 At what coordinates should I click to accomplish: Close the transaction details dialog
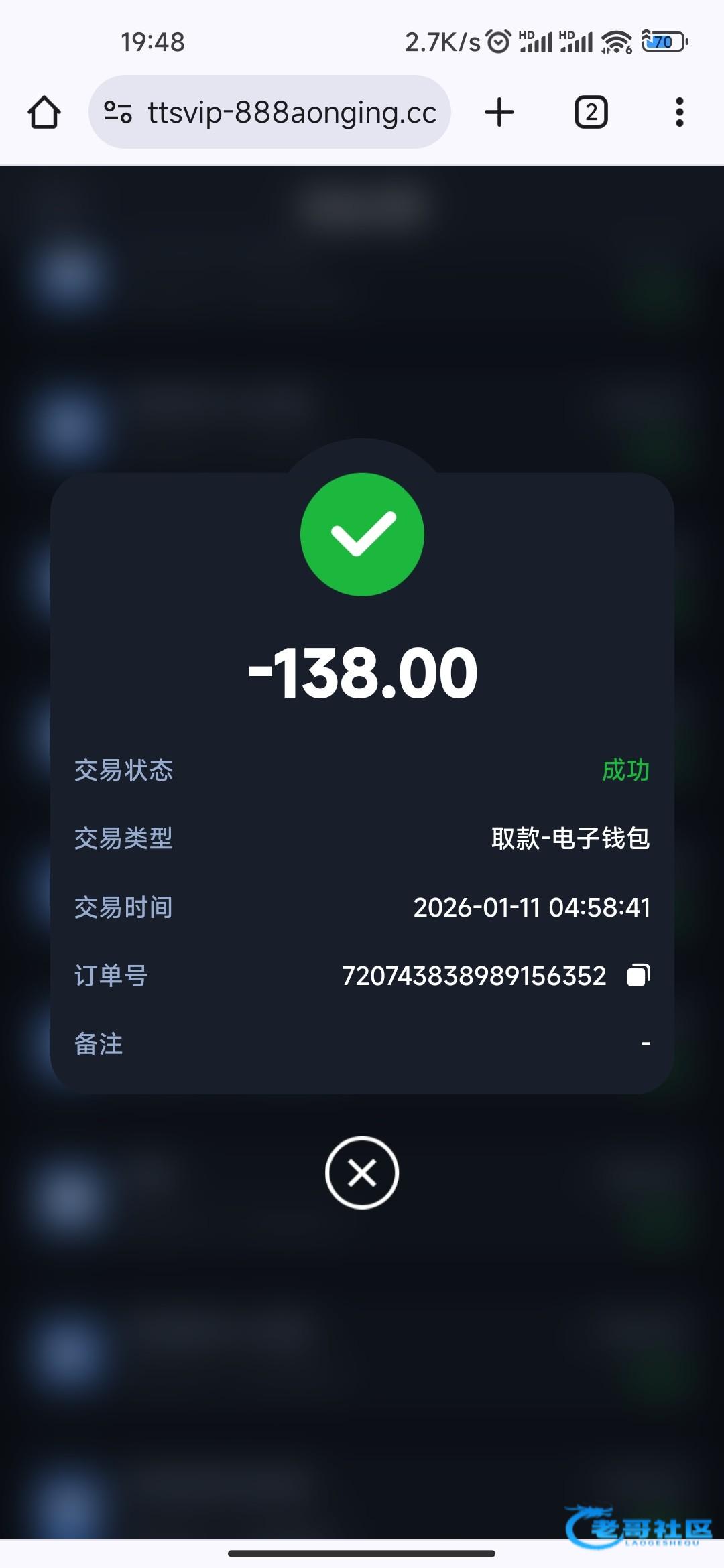click(362, 1173)
